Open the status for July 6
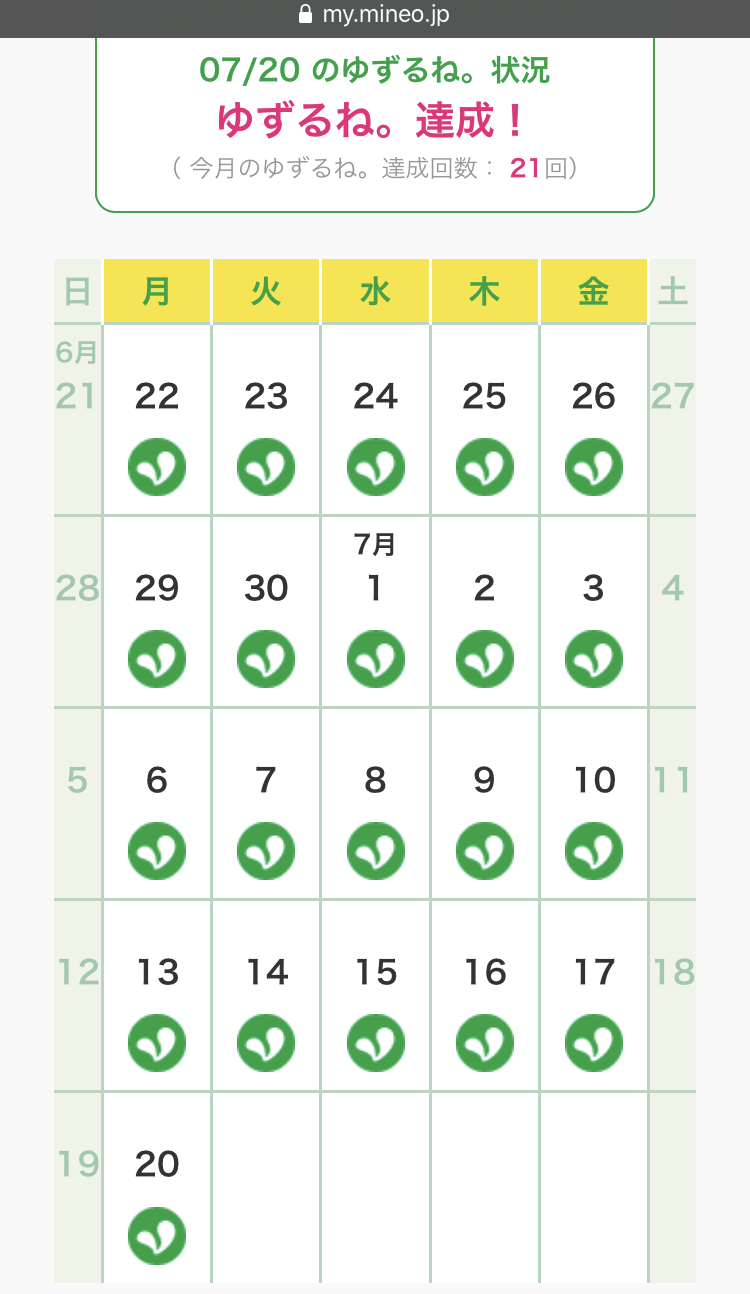 [157, 804]
